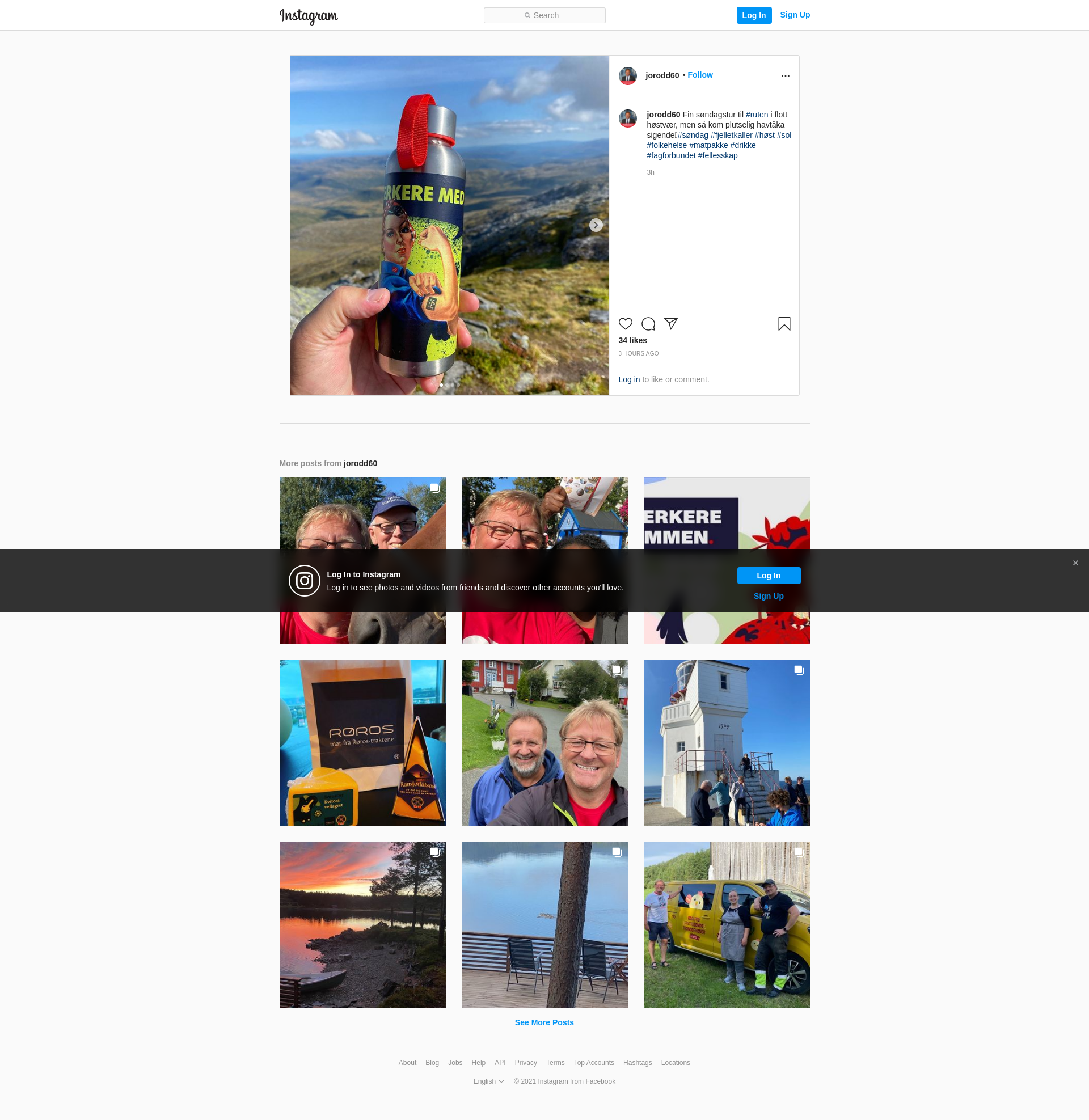Open the #fjelletkaller hashtag
This screenshot has width=1089, height=1120.
(x=731, y=135)
